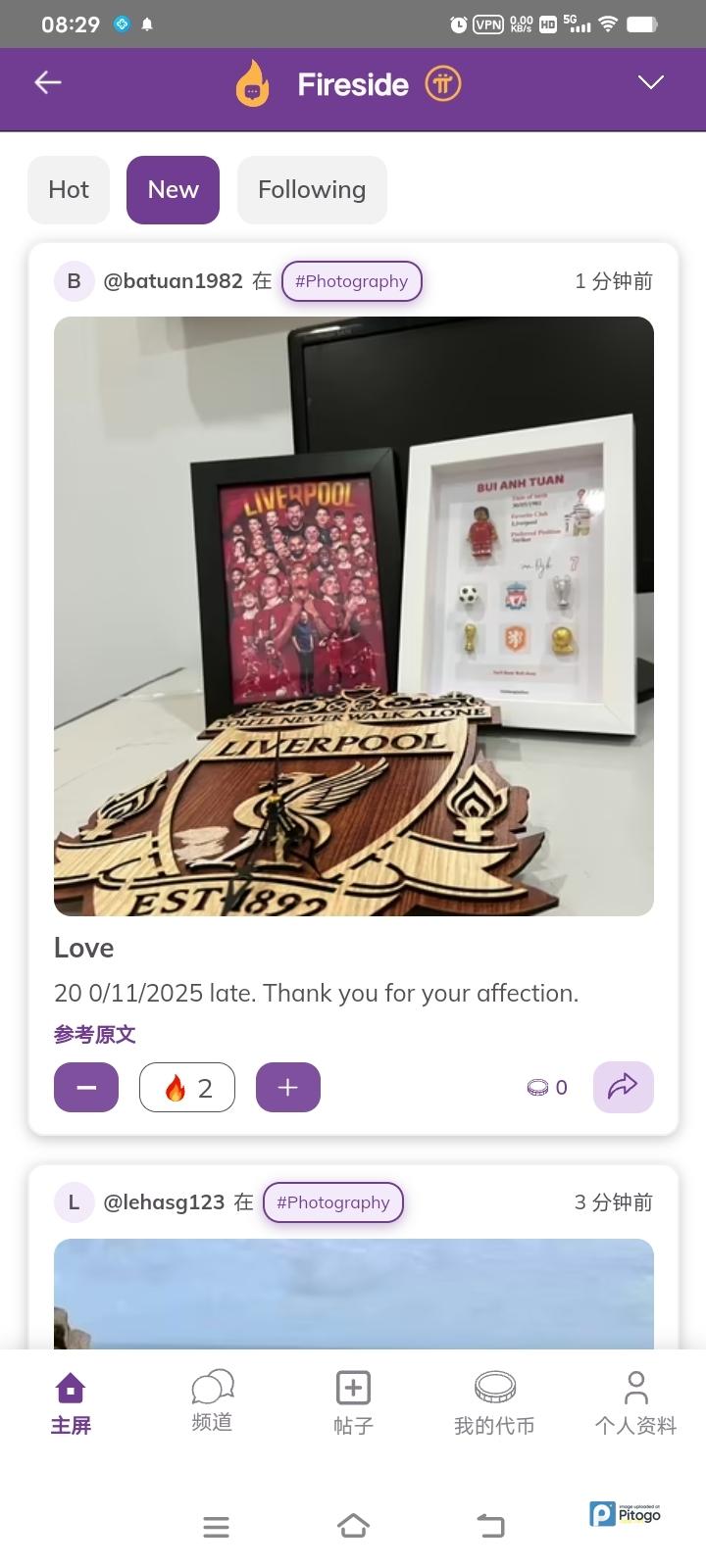Tap 参考原文 to view original text

(95, 1034)
